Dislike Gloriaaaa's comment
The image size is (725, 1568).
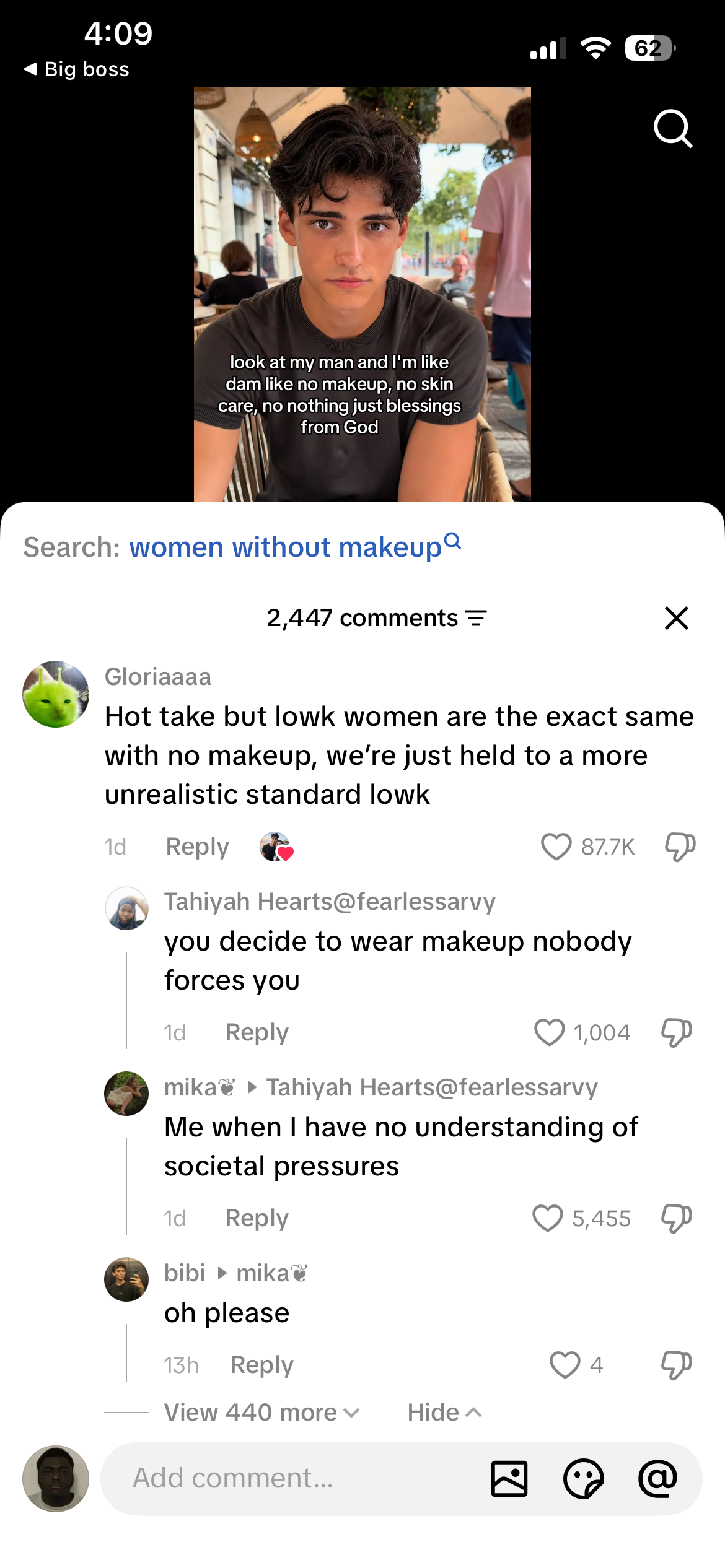680,847
